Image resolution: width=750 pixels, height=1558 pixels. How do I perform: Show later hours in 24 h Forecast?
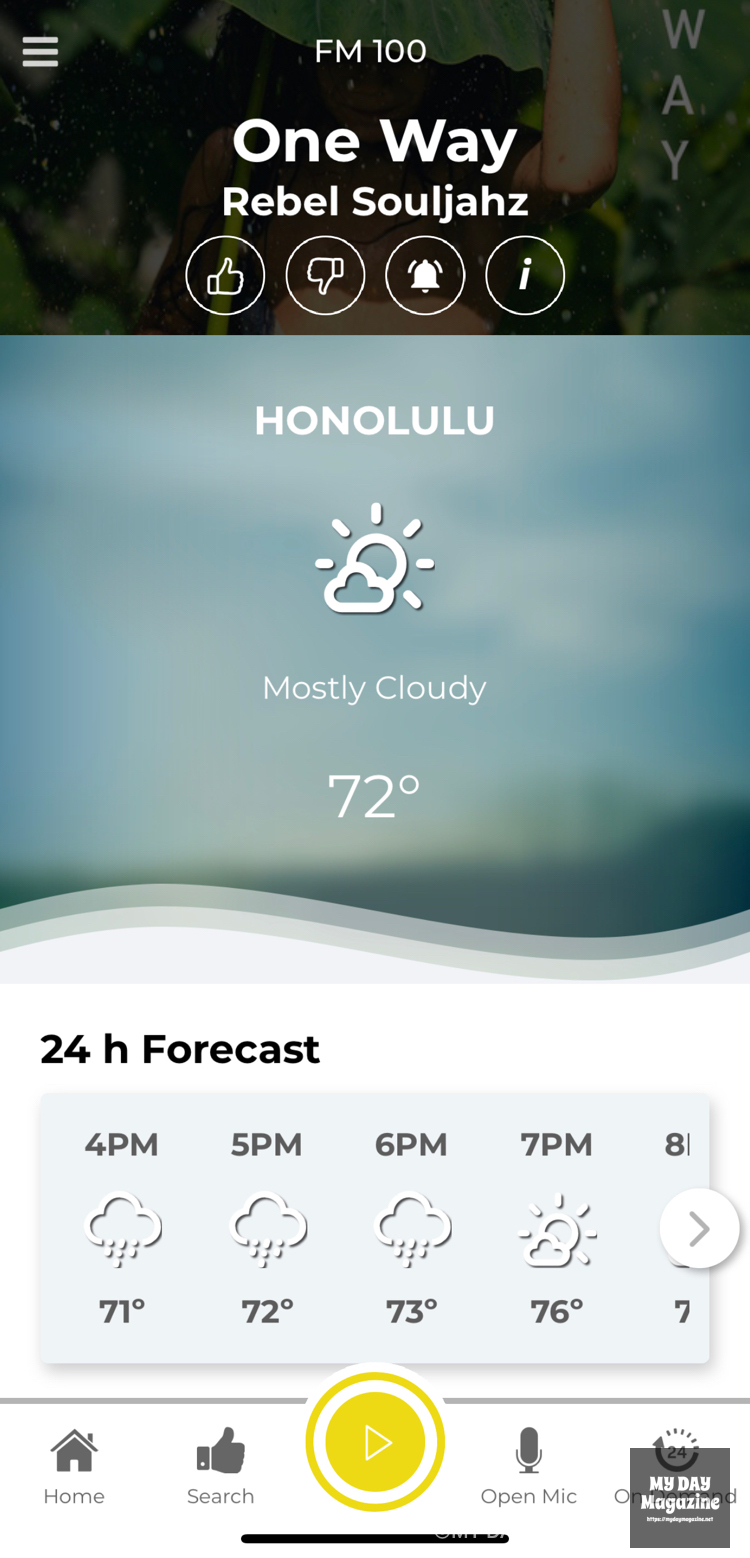click(x=699, y=1228)
